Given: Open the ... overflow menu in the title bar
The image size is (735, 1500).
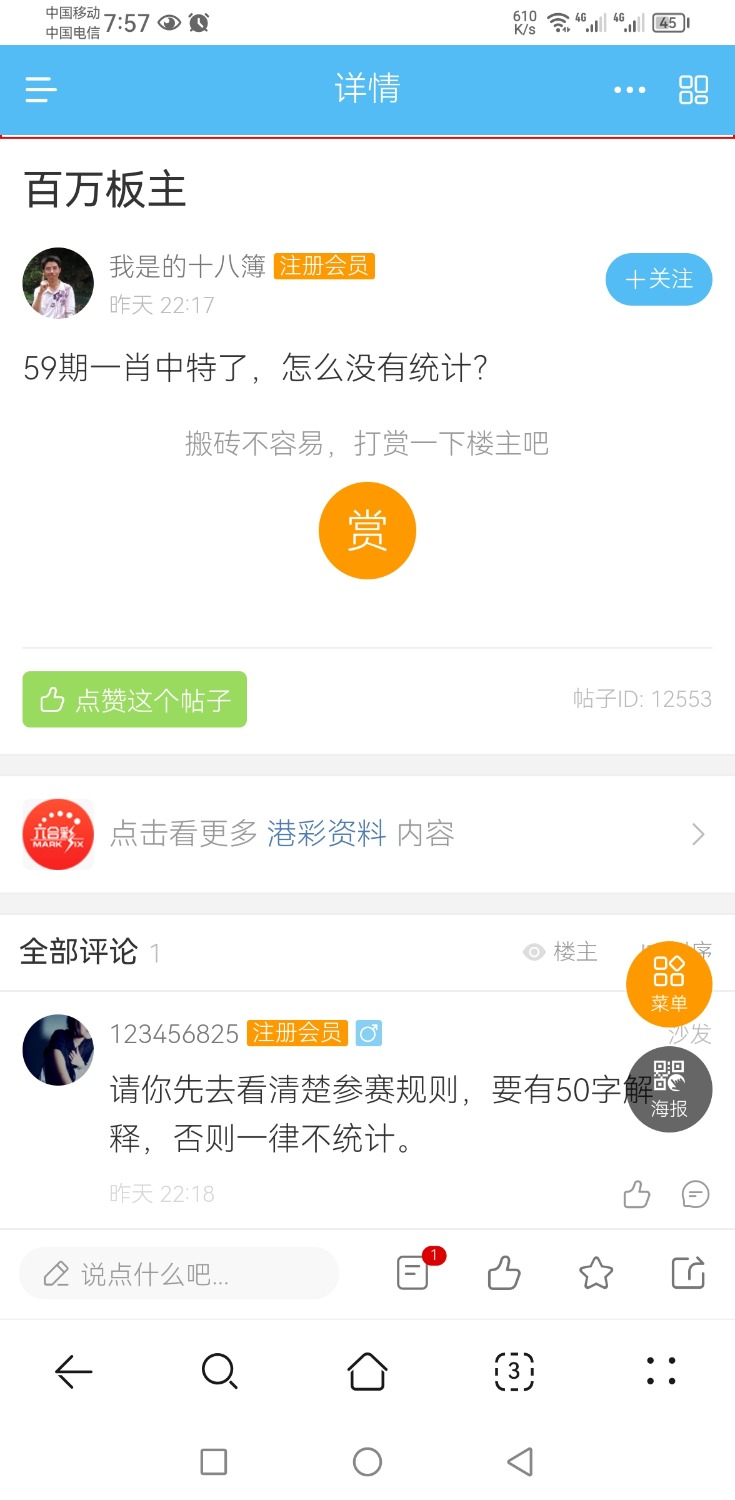Looking at the screenshot, I should pyautogui.click(x=629, y=90).
